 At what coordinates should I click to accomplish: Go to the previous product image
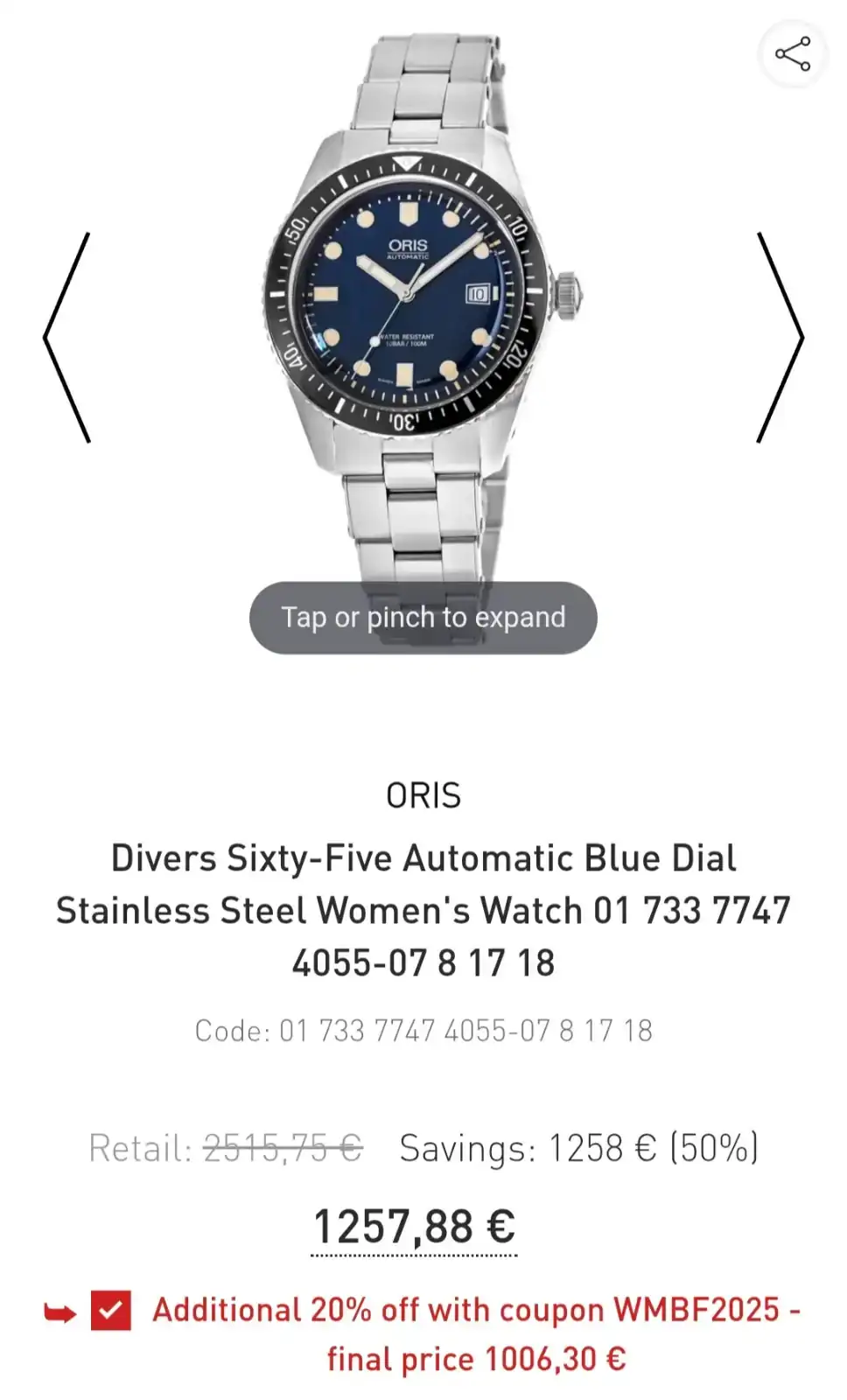[67, 337]
